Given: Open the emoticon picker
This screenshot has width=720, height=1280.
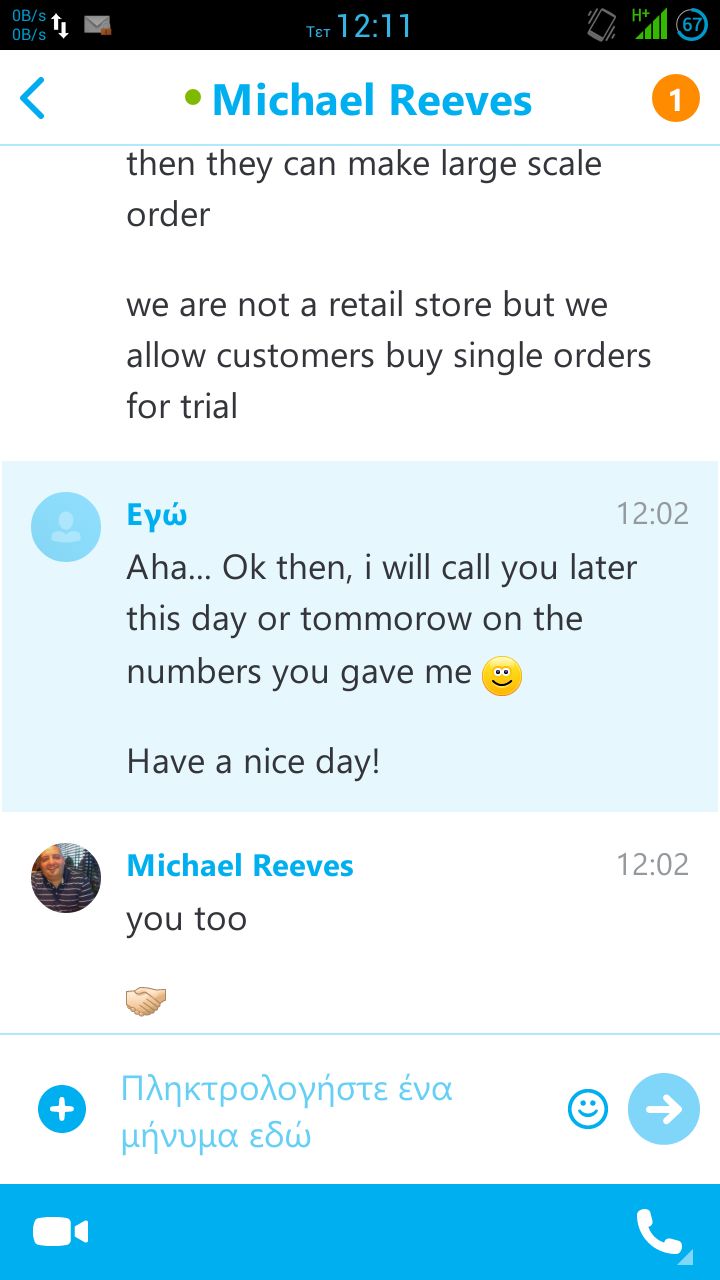Looking at the screenshot, I should tap(588, 1108).
